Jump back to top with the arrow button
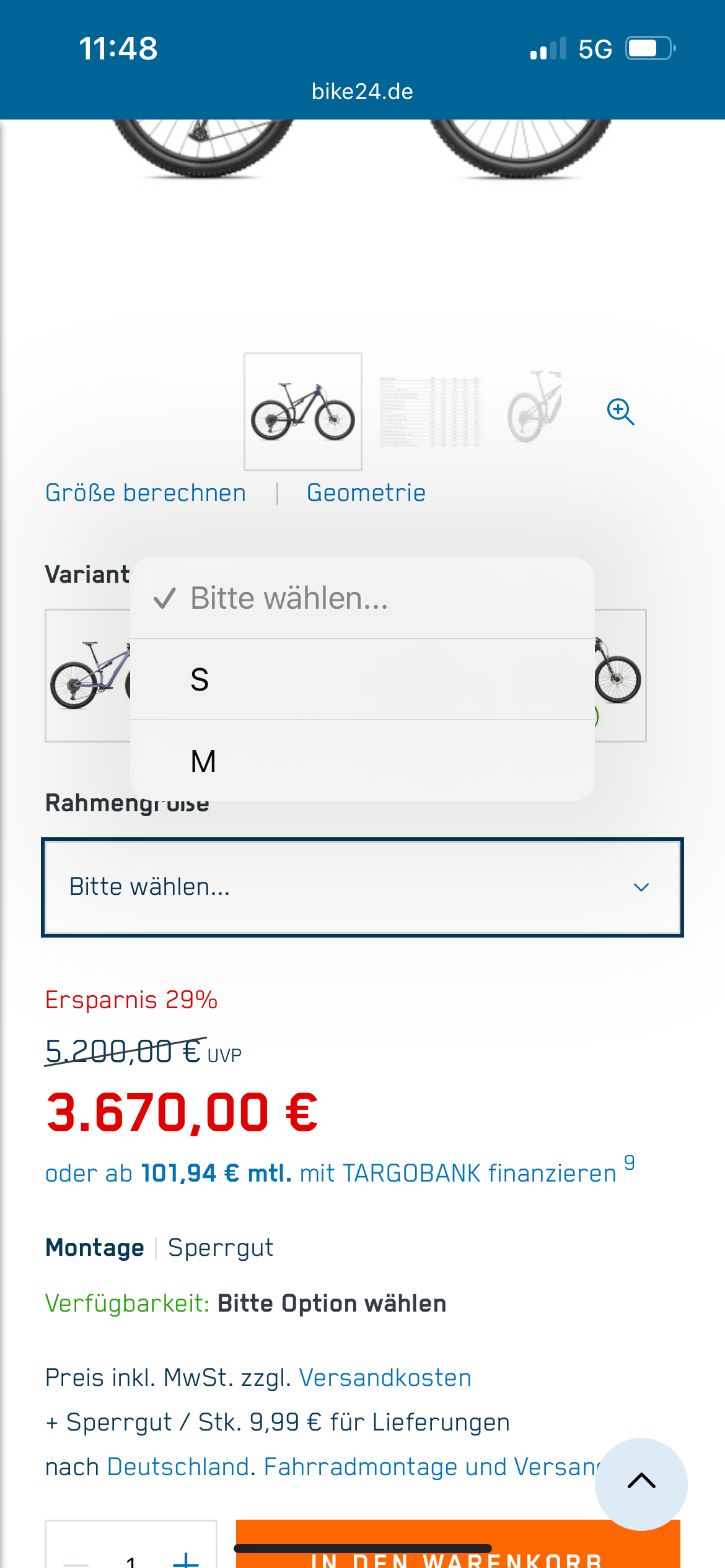The height and width of the screenshot is (1568, 725). tap(641, 1484)
